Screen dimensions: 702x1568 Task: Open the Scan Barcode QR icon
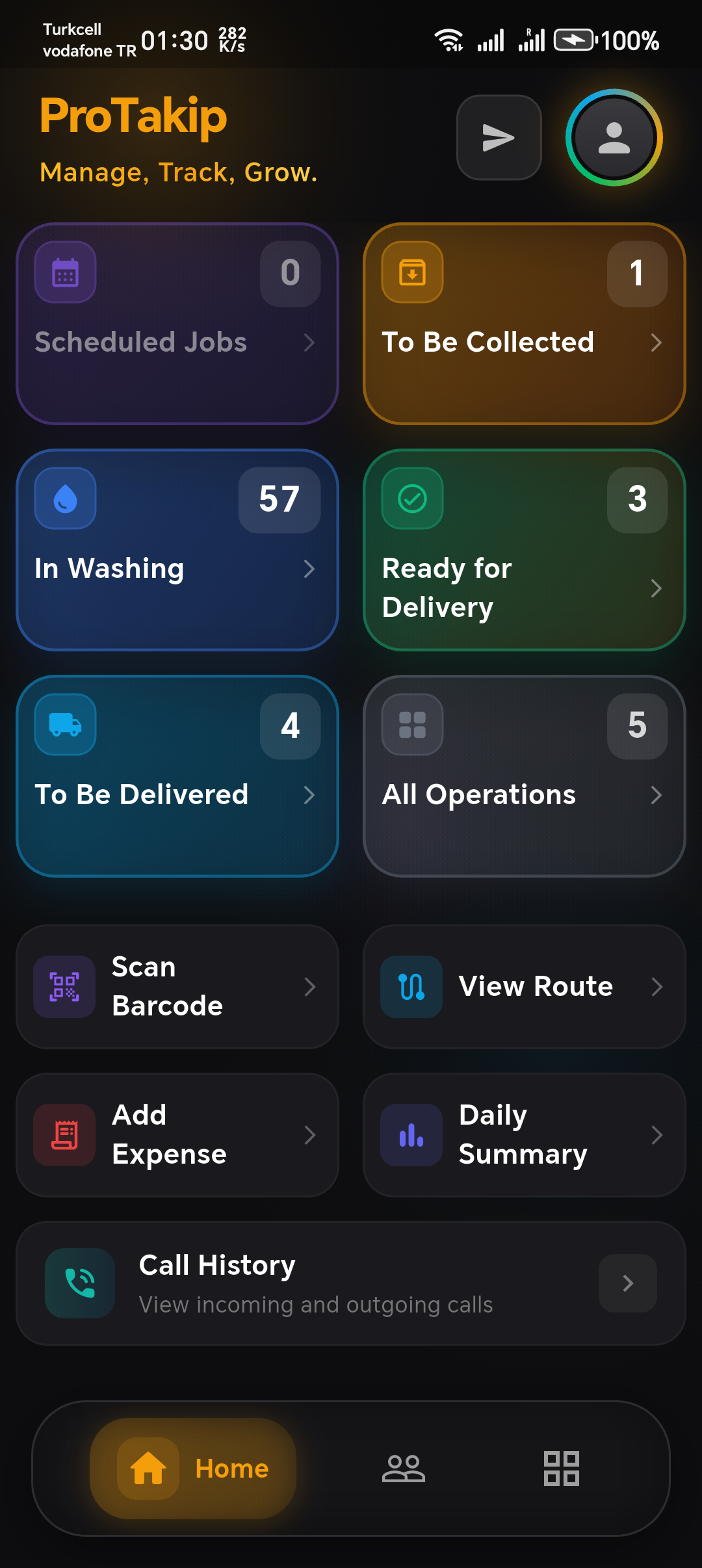pos(64,987)
